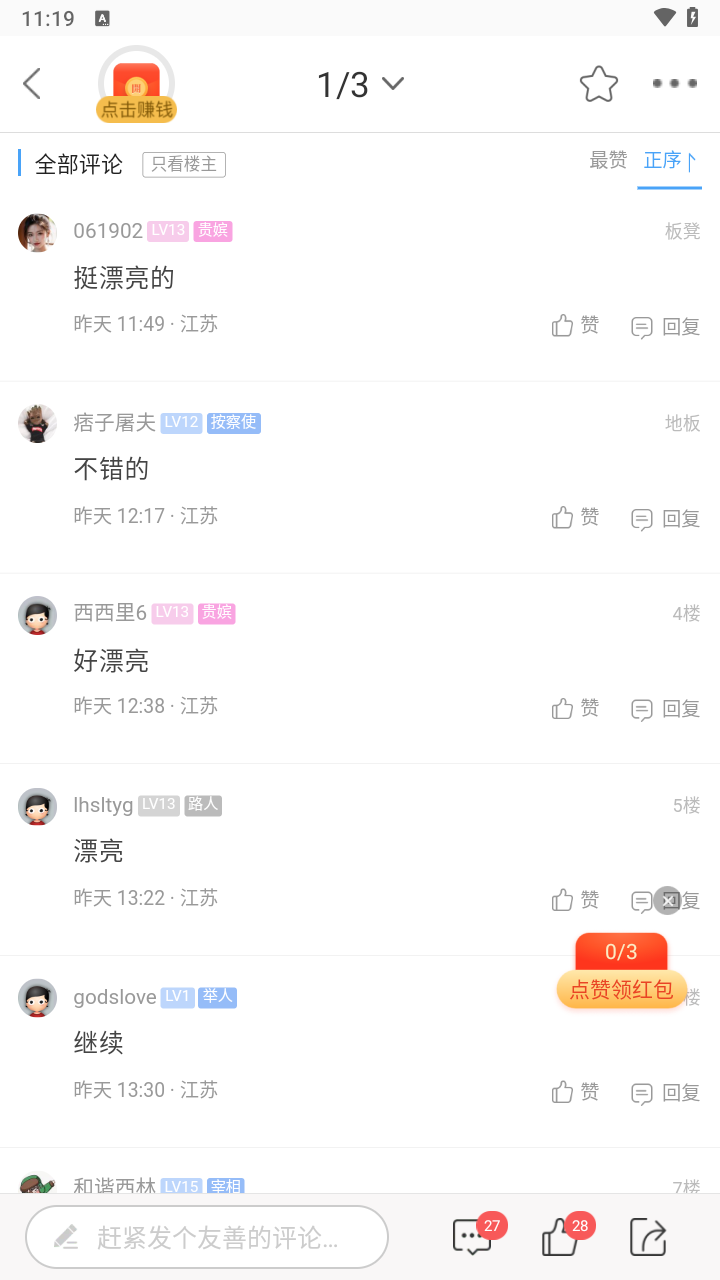
Task: Open the 点赞领红包 reward button
Action: click(x=621, y=990)
